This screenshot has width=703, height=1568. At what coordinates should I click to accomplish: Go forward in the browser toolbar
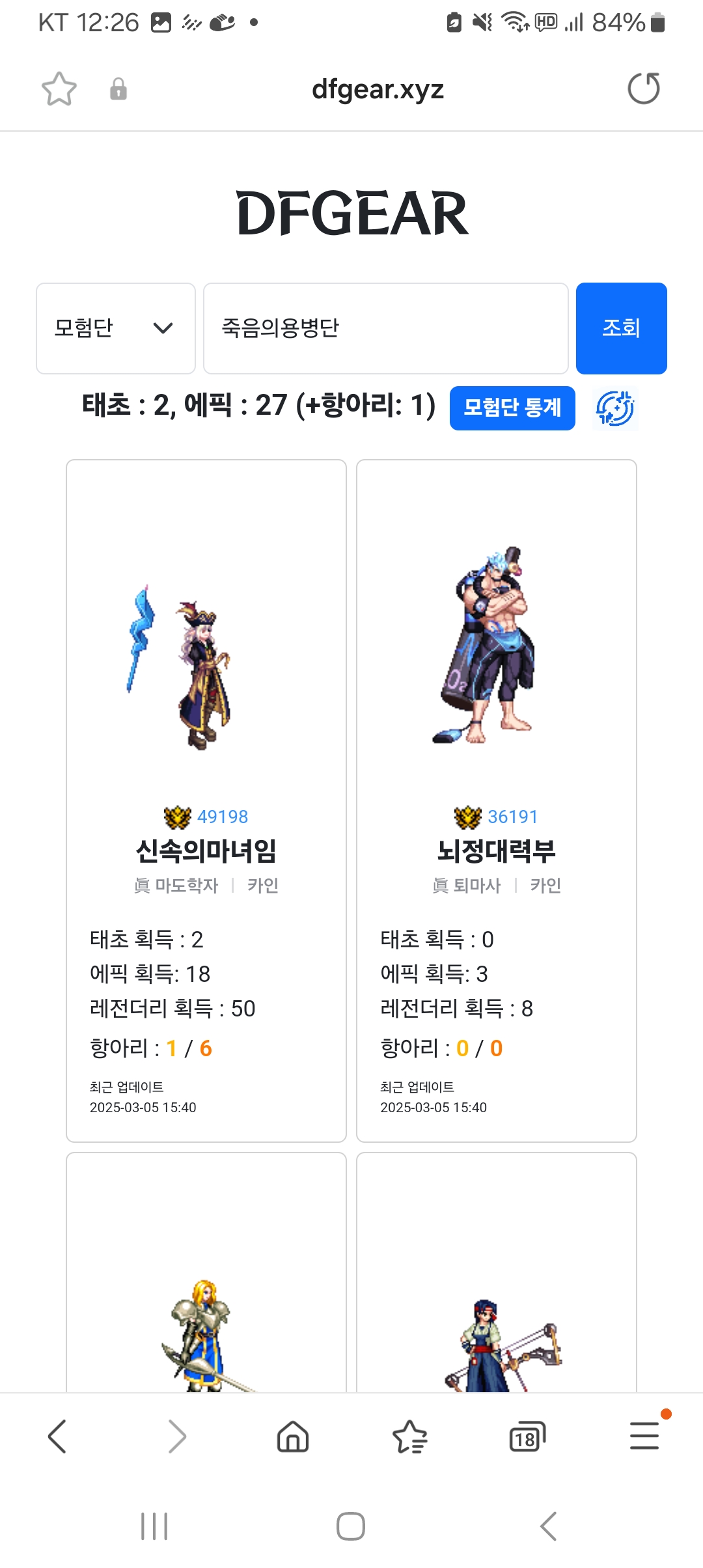176,1436
